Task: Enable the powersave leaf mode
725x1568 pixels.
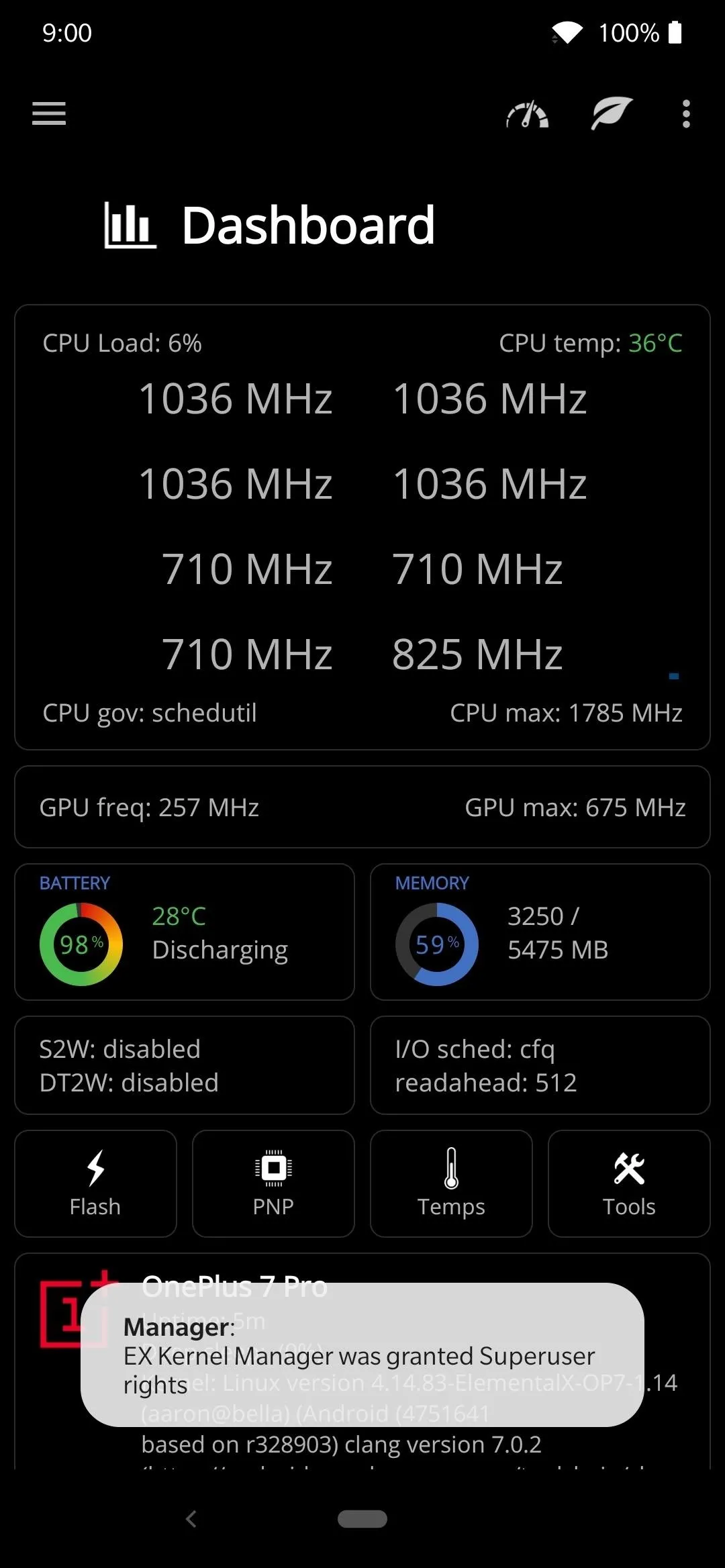Action: [612, 113]
